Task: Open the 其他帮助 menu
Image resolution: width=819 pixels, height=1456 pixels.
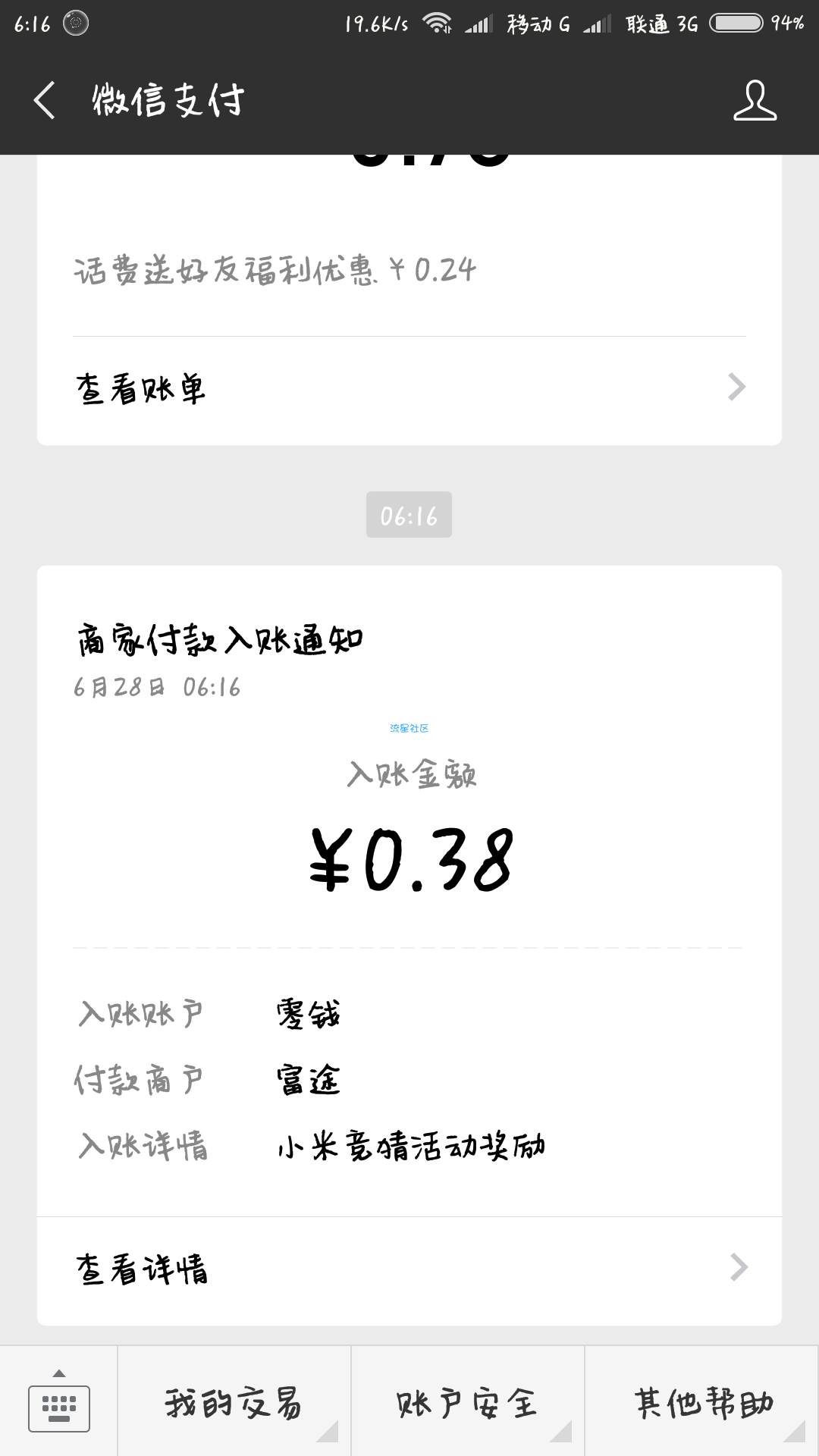Action: click(x=702, y=1401)
